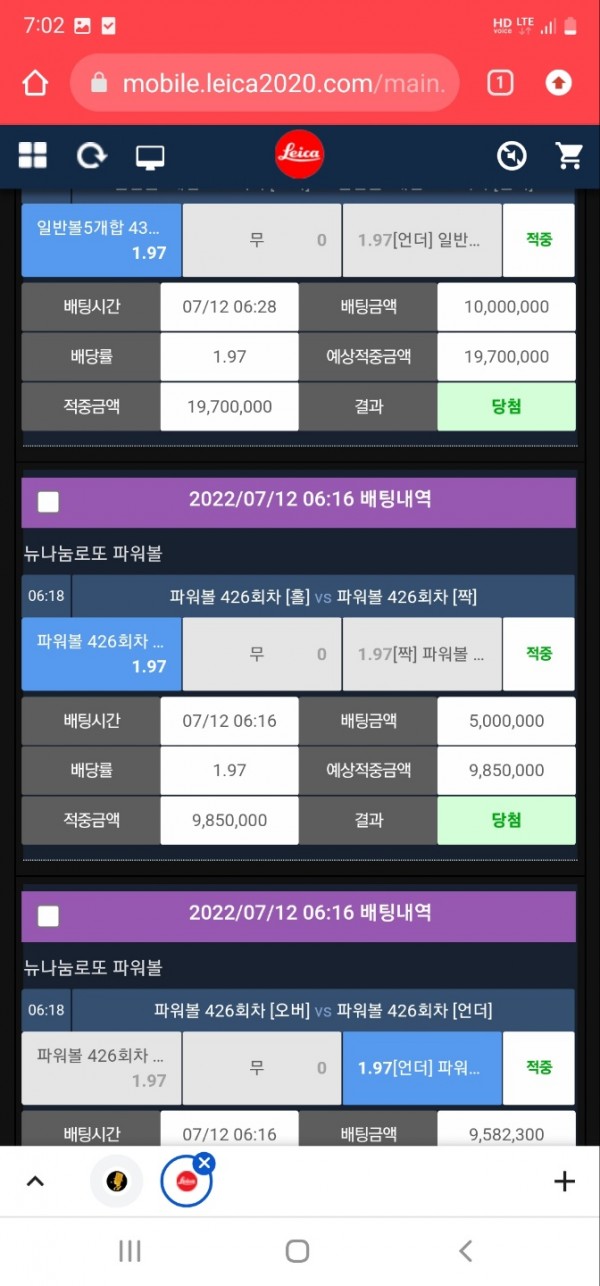
Task: Check the 06:16 홀 vs 짝 betting record box
Action: [48, 502]
